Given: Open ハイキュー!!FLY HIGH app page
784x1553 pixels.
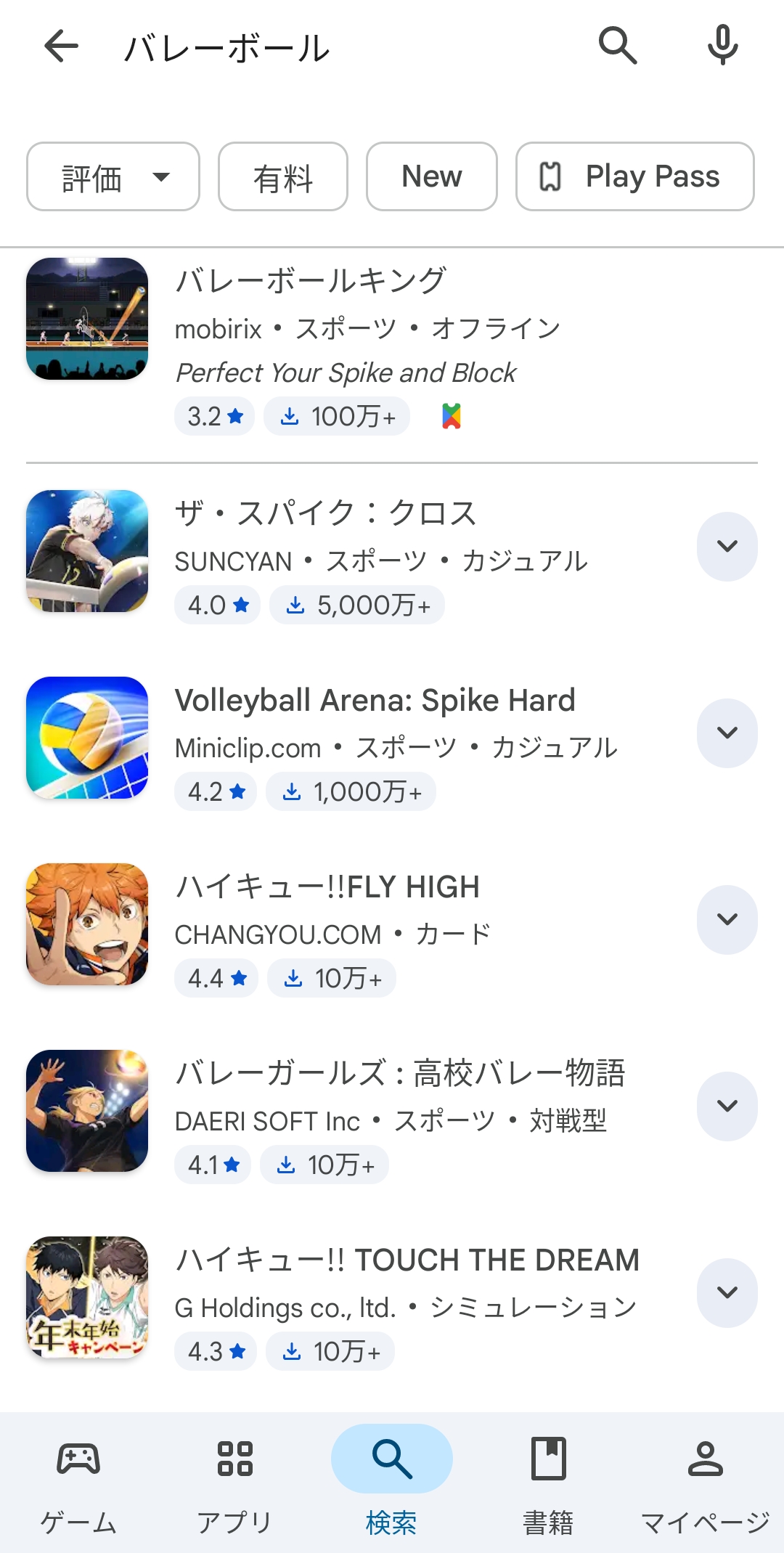Looking at the screenshot, I should 327,887.
